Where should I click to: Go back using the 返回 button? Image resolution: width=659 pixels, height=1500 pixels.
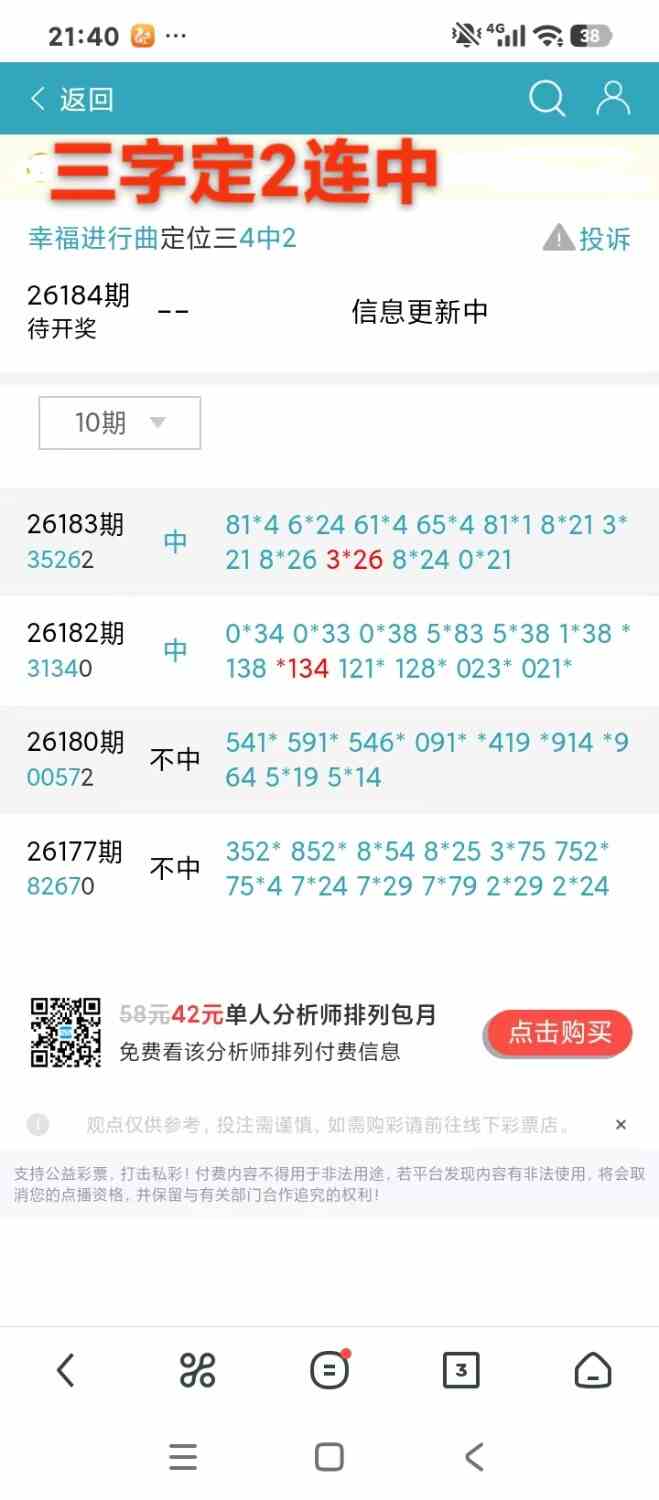click(72, 99)
